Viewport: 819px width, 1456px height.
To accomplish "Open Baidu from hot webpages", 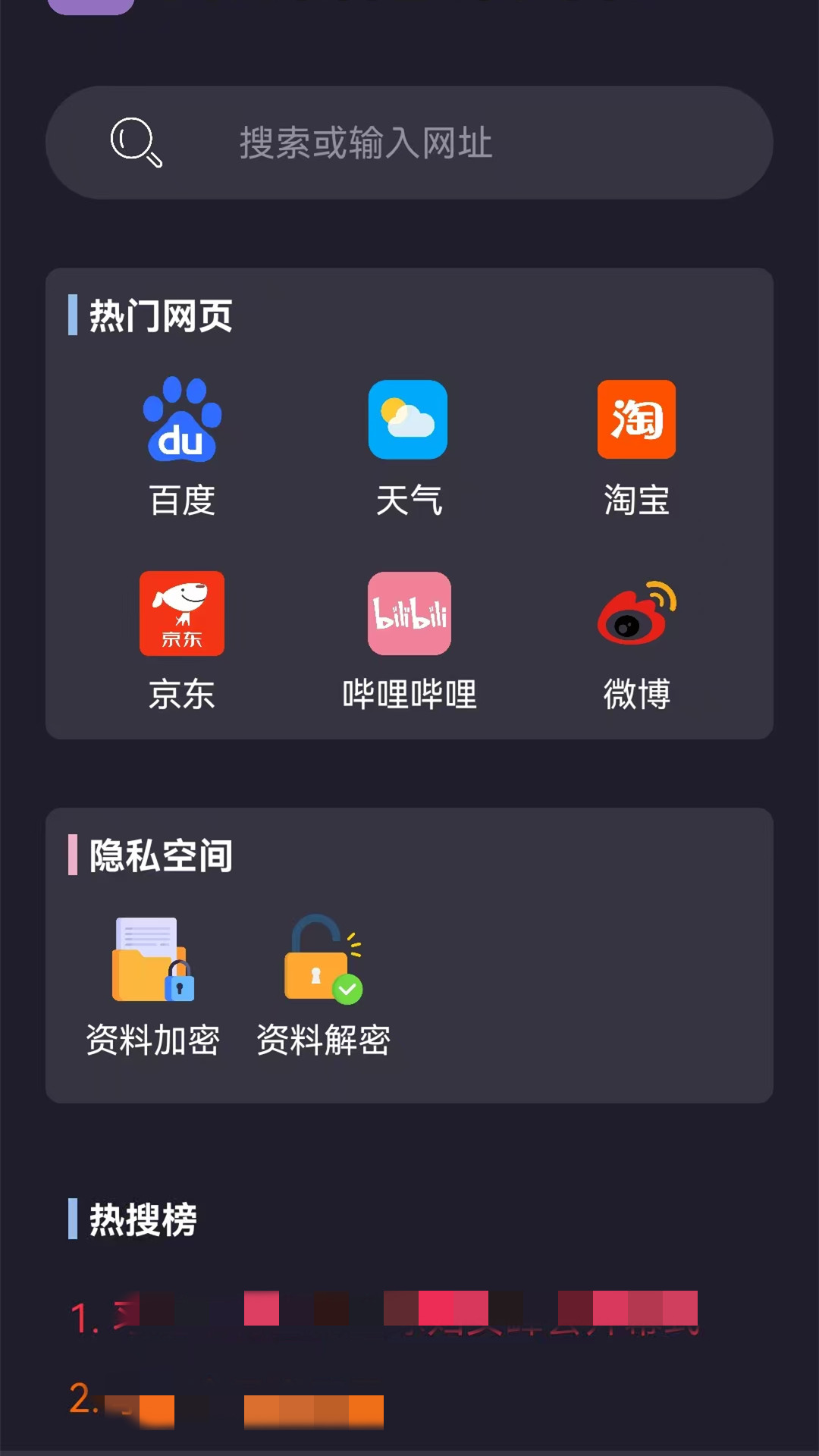I will [182, 421].
